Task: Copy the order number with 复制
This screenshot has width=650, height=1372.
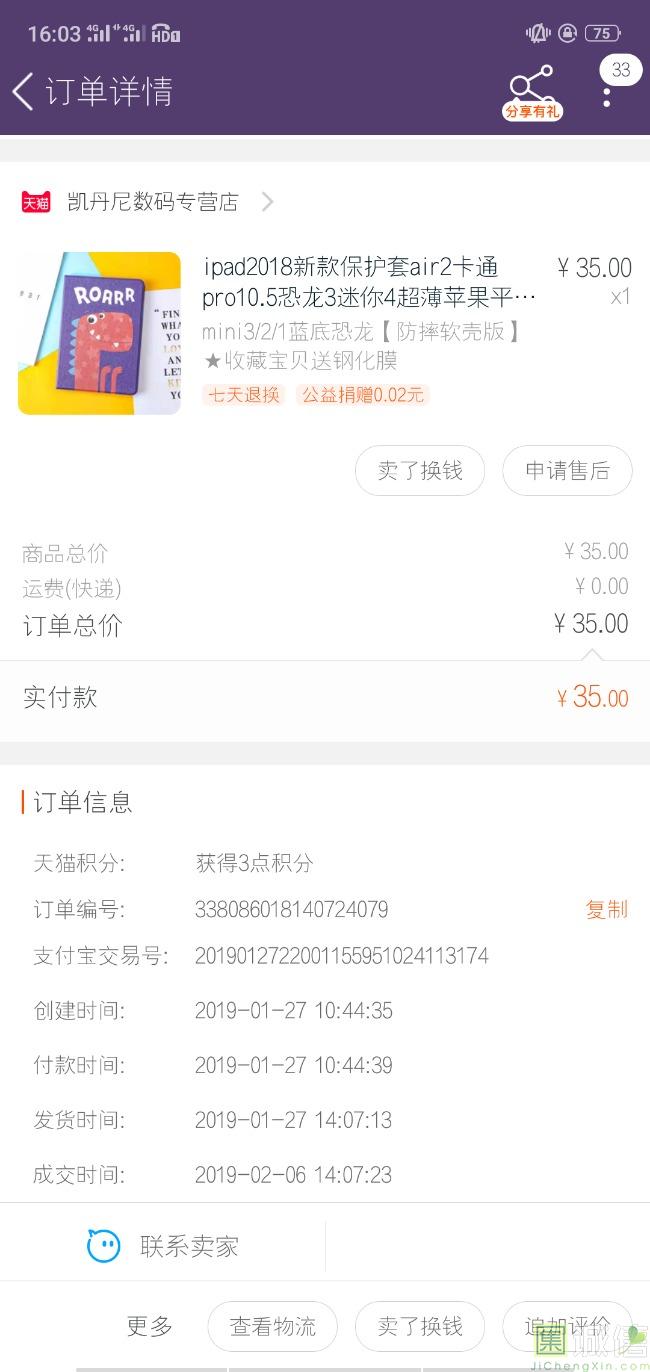Action: click(606, 909)
